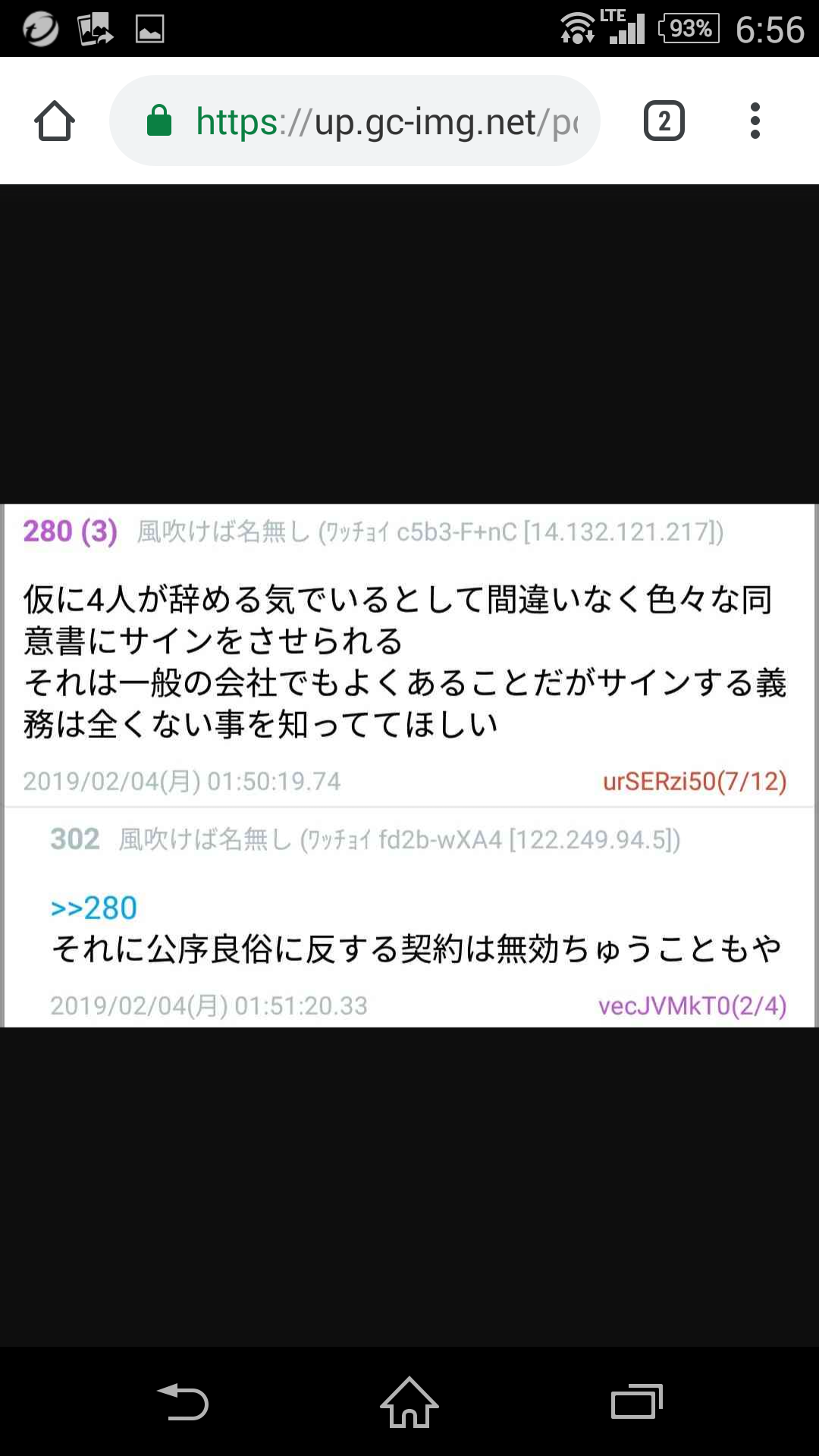Viewport: 819px width, 1456px height.
Task: Tap the browser home icon
Action: (55, 121)
